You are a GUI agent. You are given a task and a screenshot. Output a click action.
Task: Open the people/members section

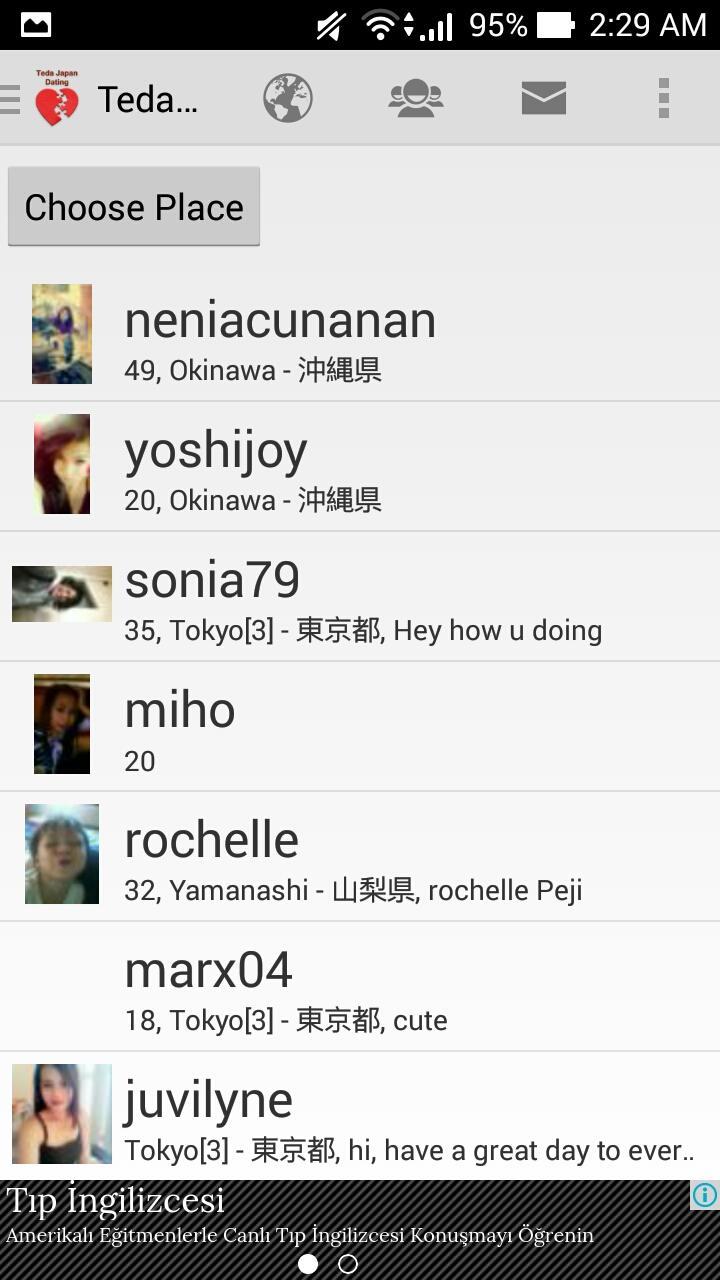point(416,97)
